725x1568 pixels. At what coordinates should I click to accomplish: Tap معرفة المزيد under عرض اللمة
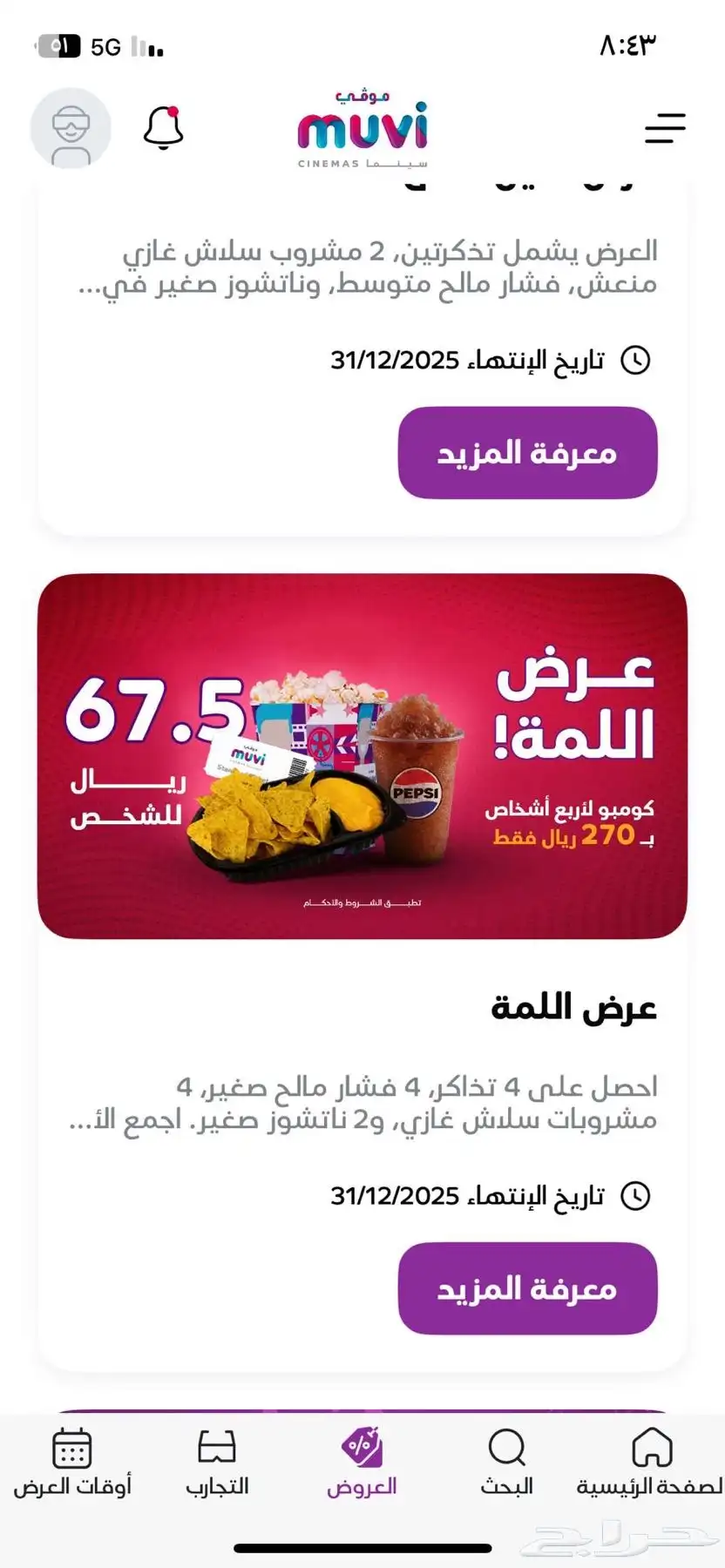527,1288
